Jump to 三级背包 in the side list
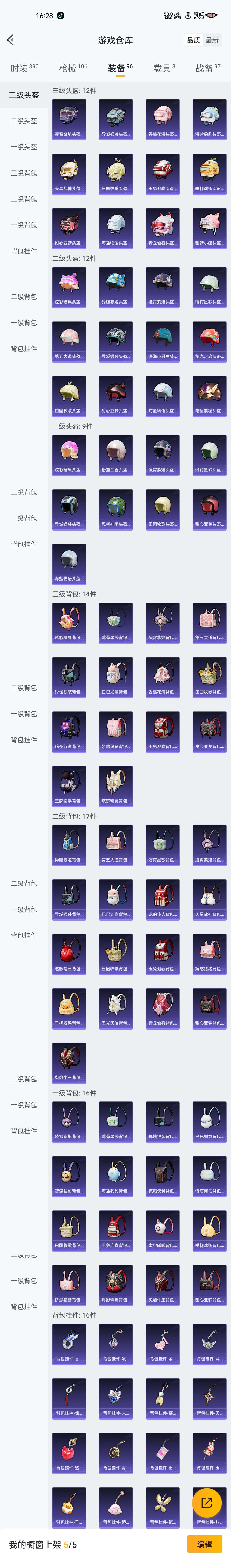Viewport: 231px width, 1568px height. (24, 173)
